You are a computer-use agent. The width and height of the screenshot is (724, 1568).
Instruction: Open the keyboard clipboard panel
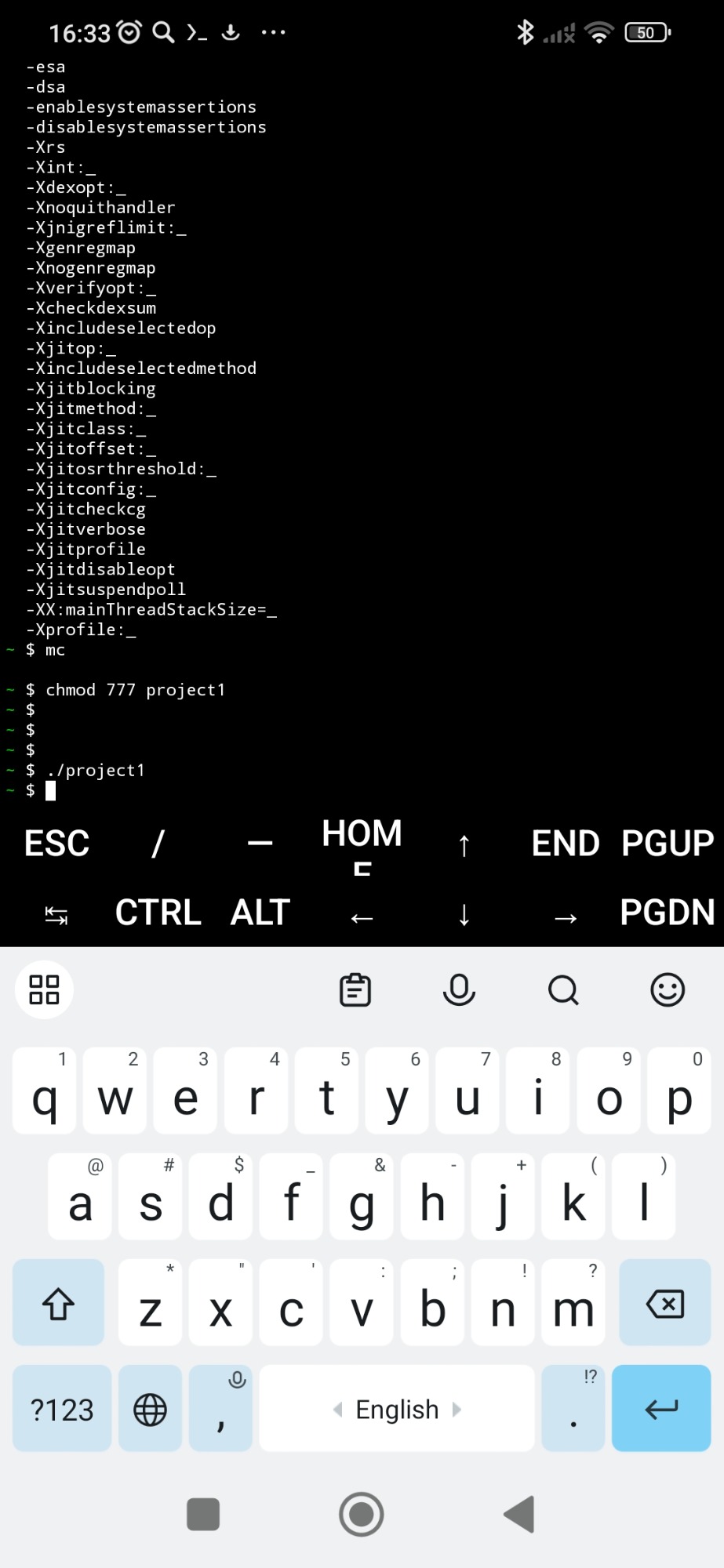coord(355,989)
